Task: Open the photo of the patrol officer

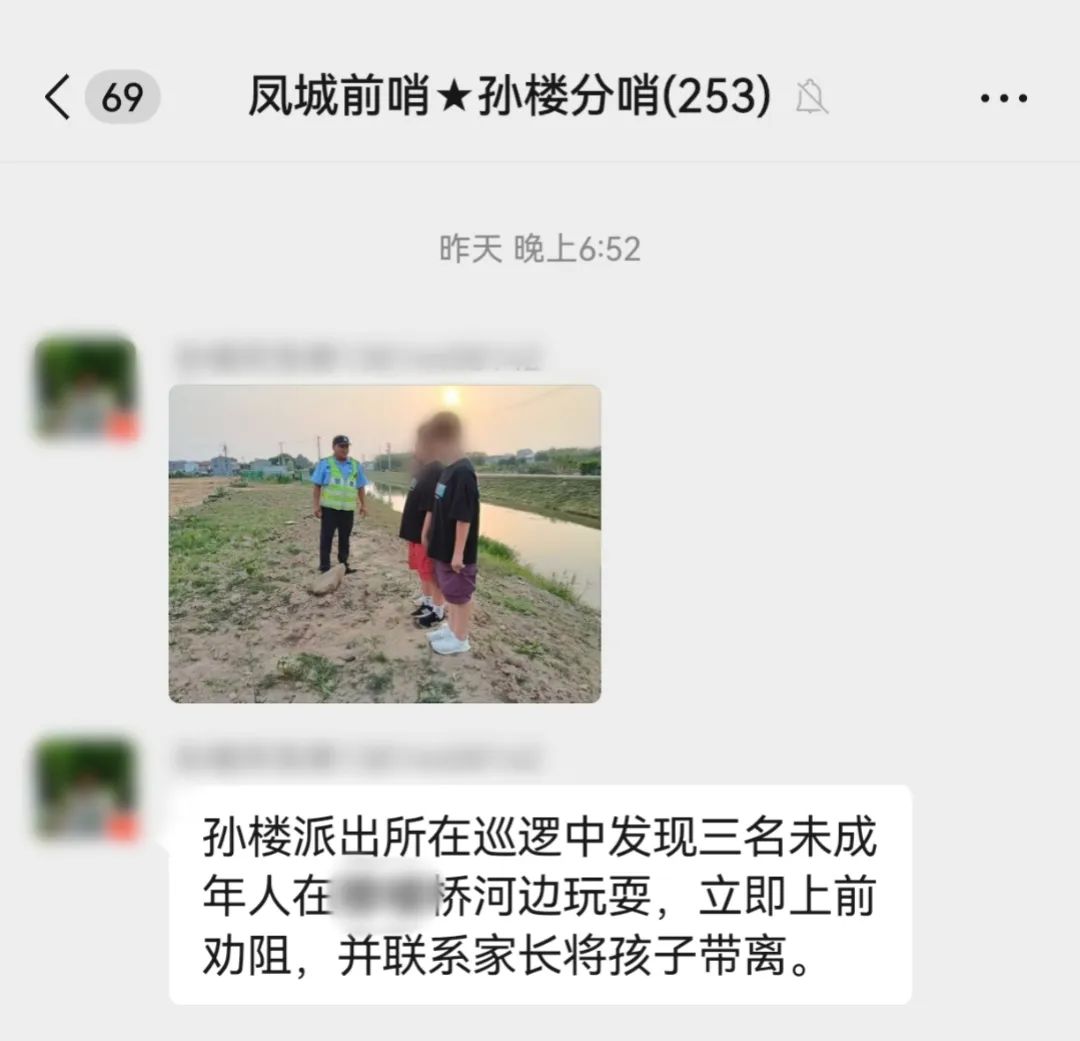Action: click(x=385, y=543)
